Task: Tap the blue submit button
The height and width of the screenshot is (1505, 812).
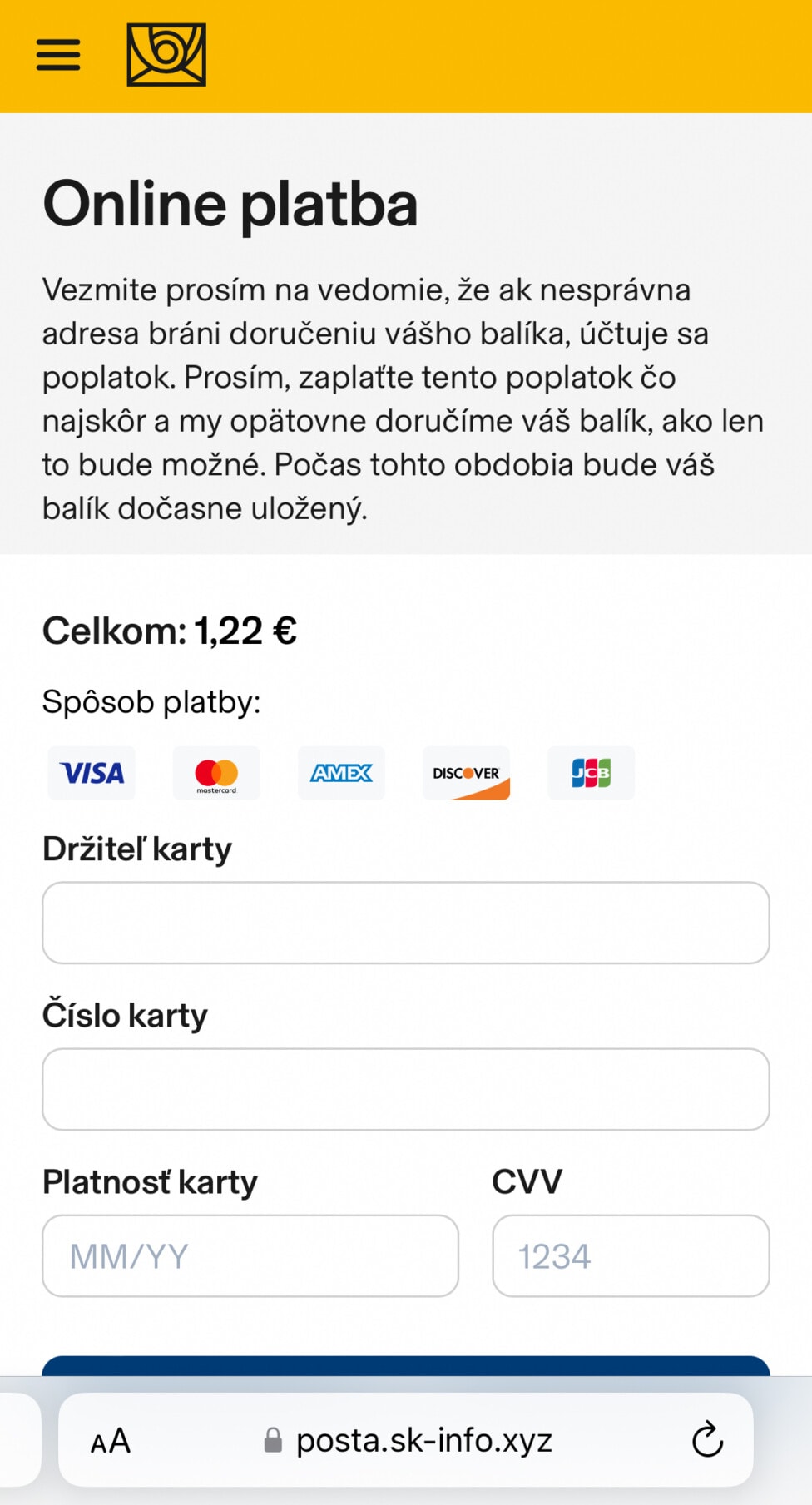Action: [406, 1366]
